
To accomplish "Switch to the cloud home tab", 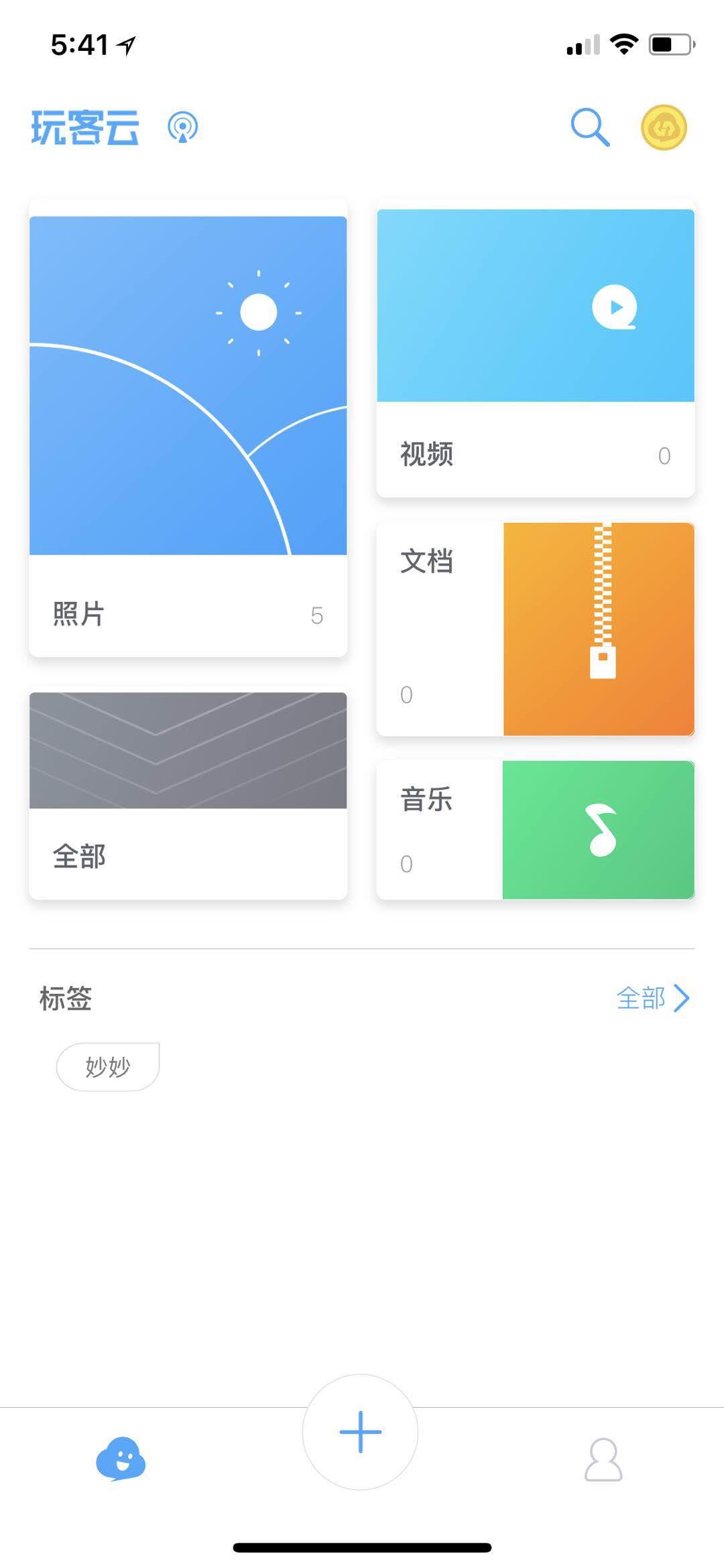I will (121, 1458).
